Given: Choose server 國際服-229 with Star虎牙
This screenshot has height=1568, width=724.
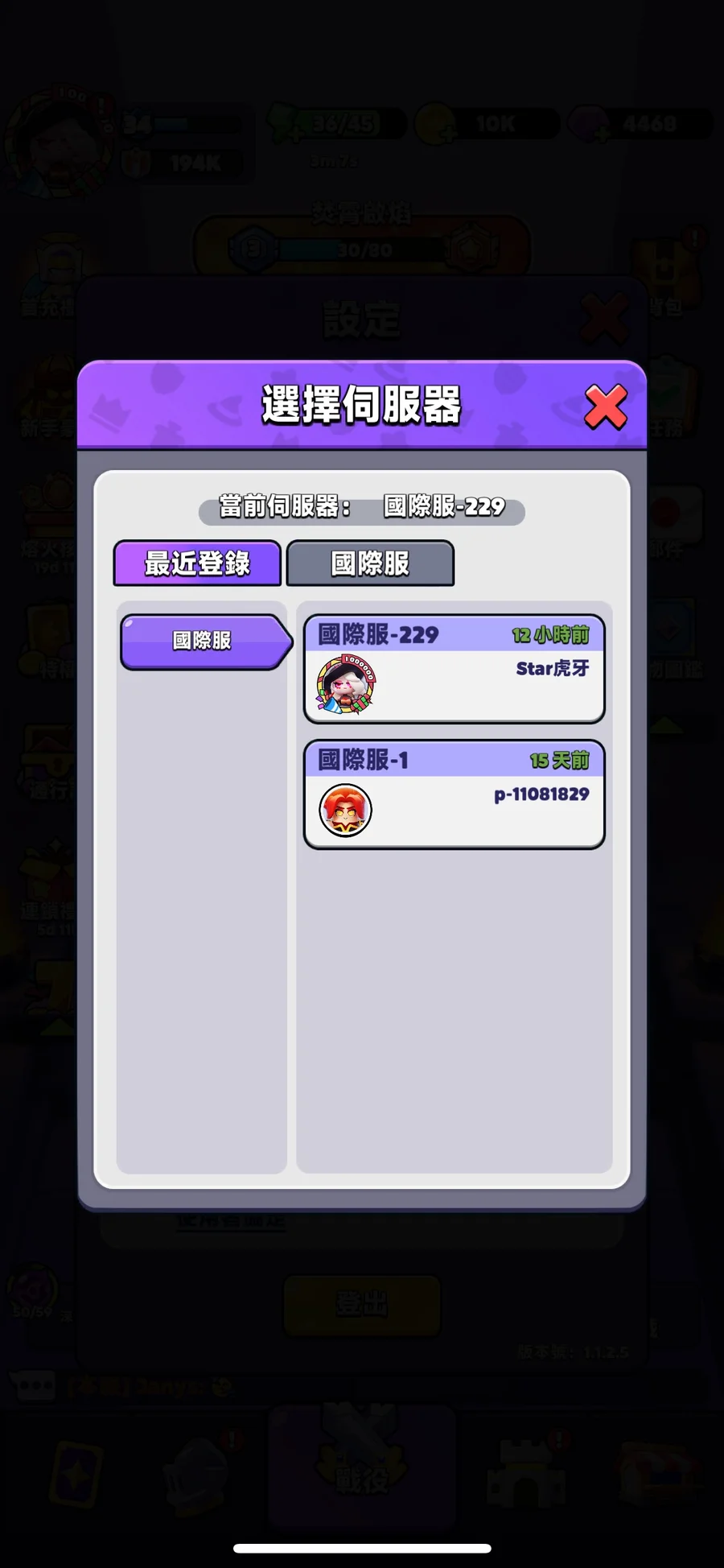Looking at the screenshot, I should coord(454,669).
